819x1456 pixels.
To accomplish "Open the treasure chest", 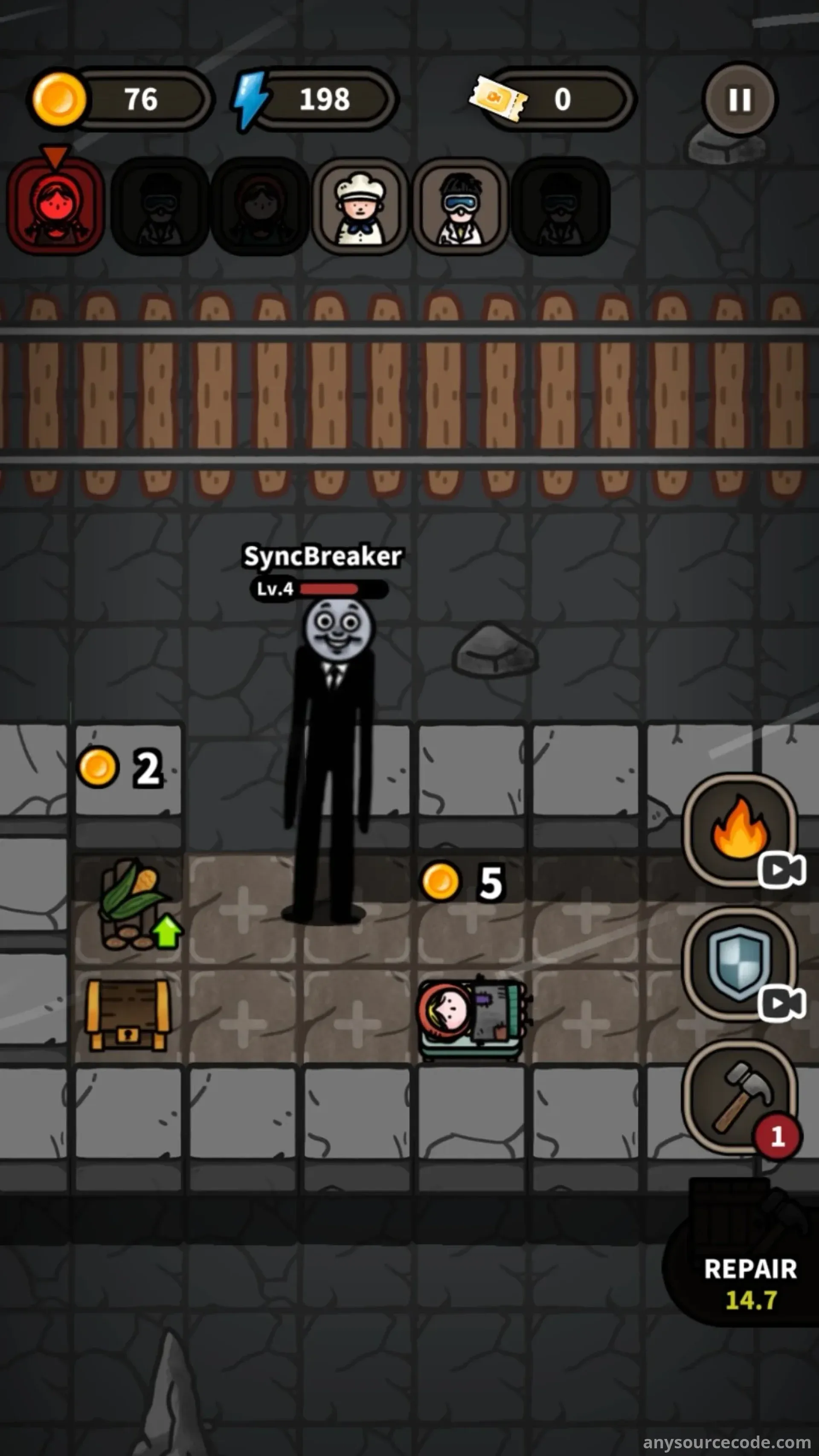I will pyautogui.click(x=128, y=1016).
